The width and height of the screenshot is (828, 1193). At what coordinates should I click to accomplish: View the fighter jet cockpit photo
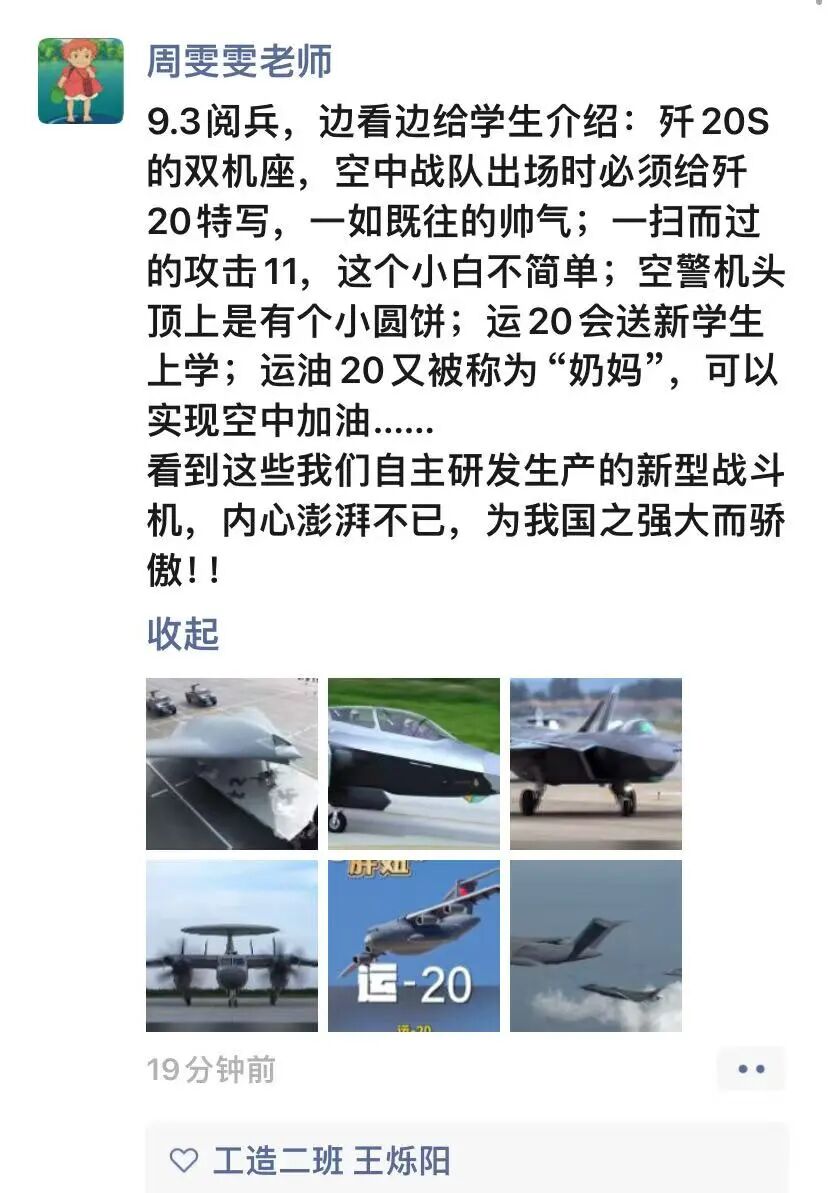(414, 764)
